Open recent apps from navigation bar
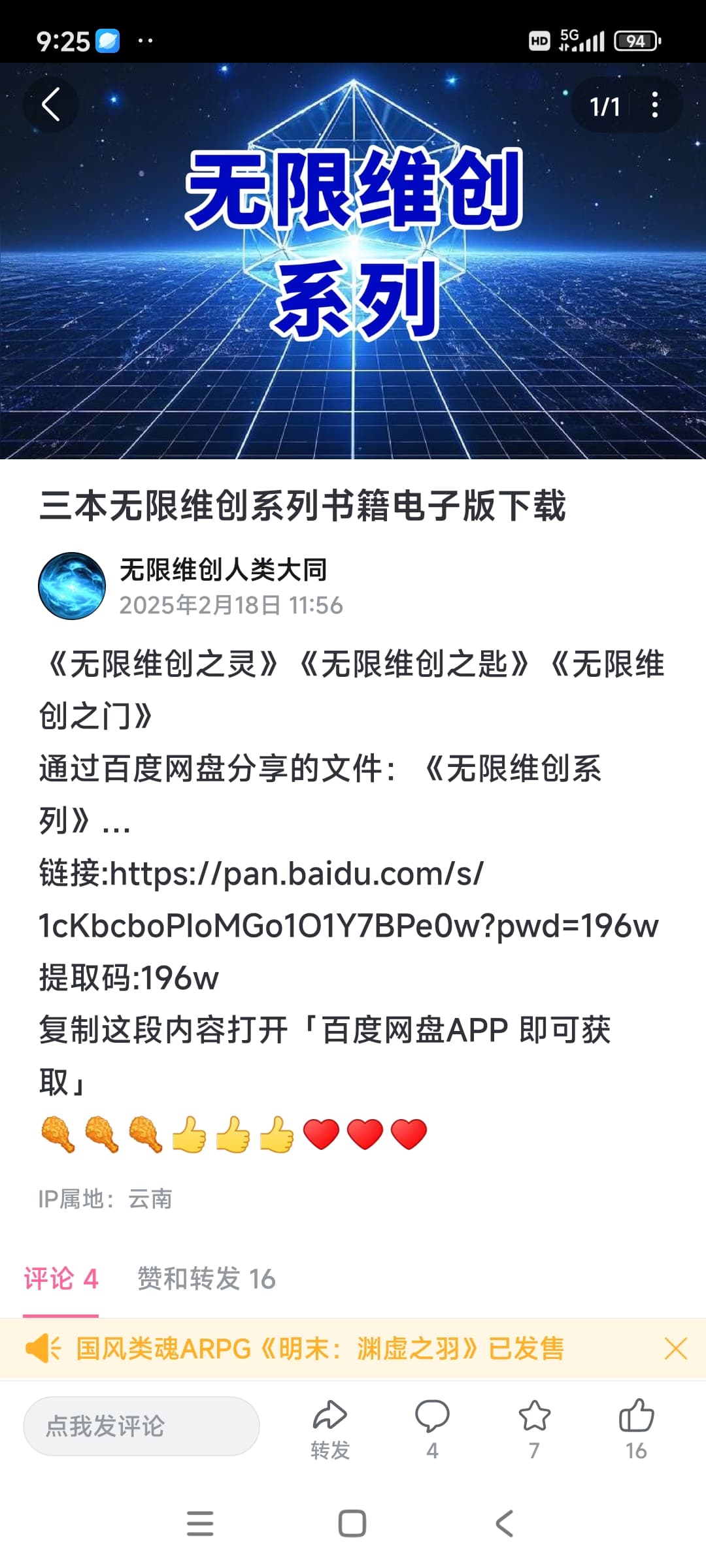 coord(200,1524)
